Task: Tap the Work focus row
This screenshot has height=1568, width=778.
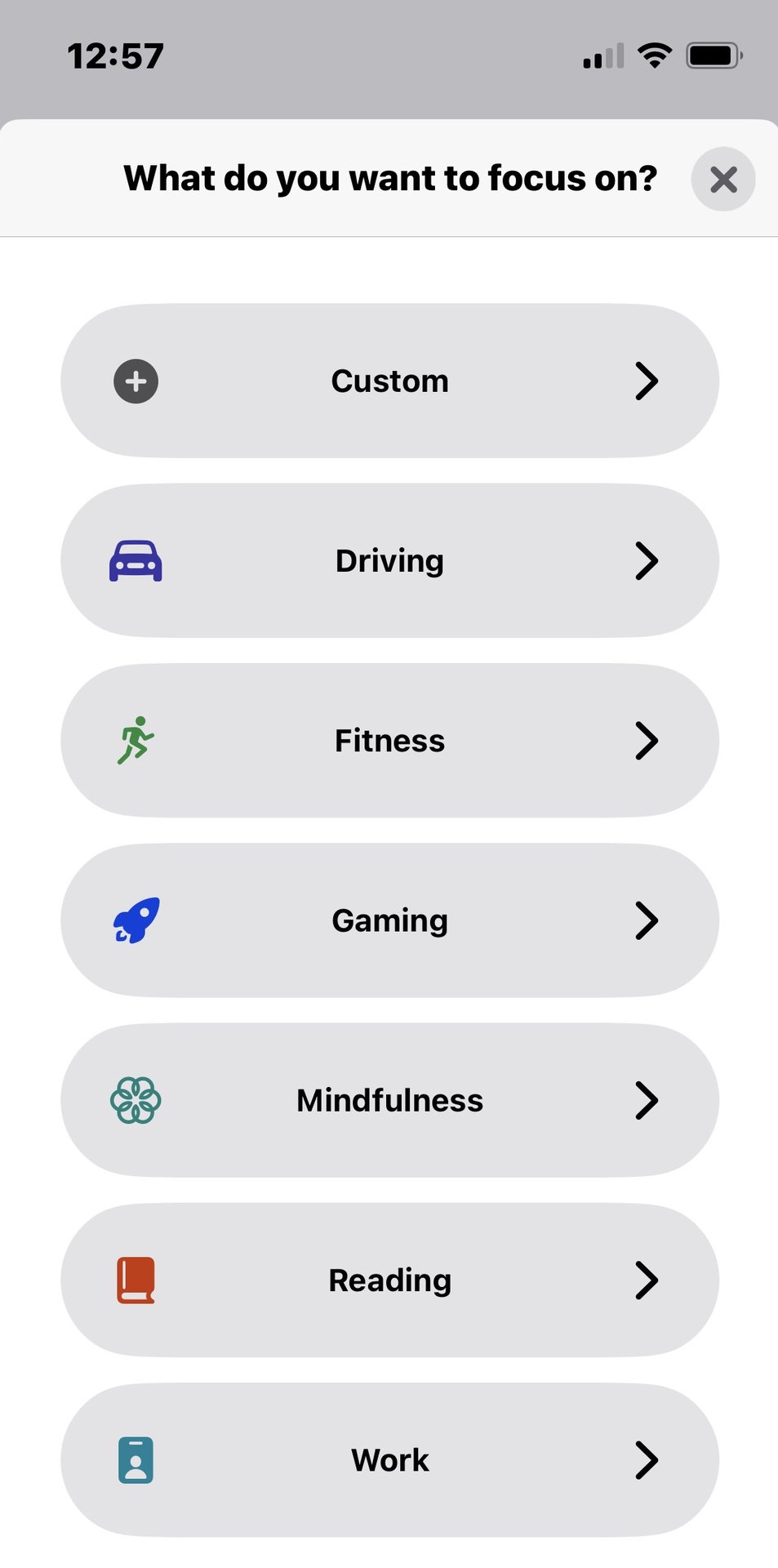Action: [x=389, y=1459]
